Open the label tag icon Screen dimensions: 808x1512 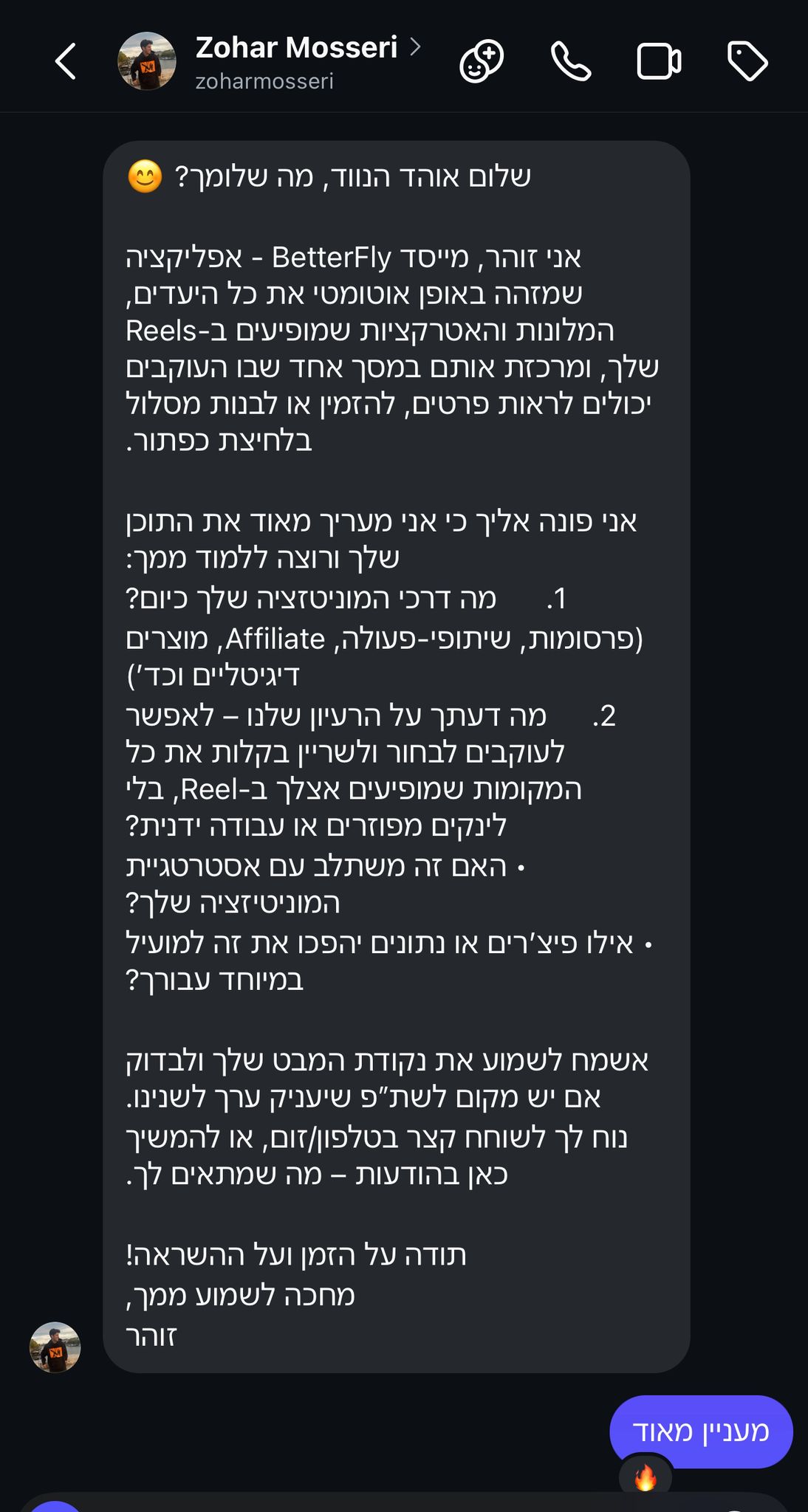[x=747, y=61]
